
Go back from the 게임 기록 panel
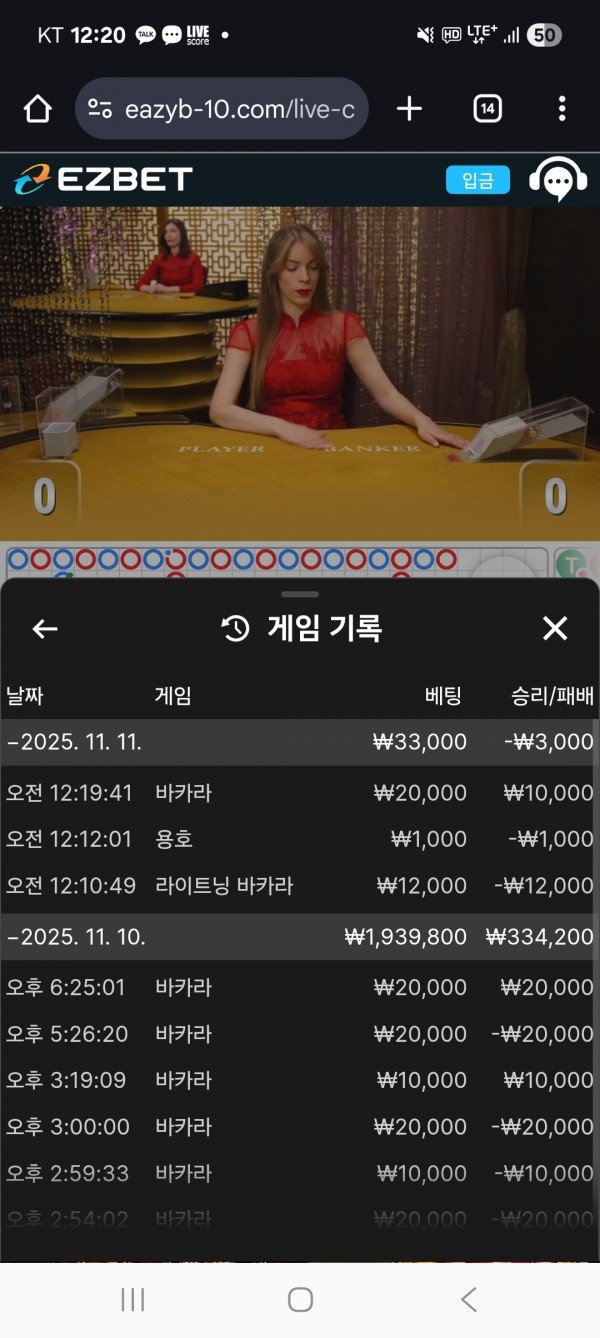click(45, 629)
